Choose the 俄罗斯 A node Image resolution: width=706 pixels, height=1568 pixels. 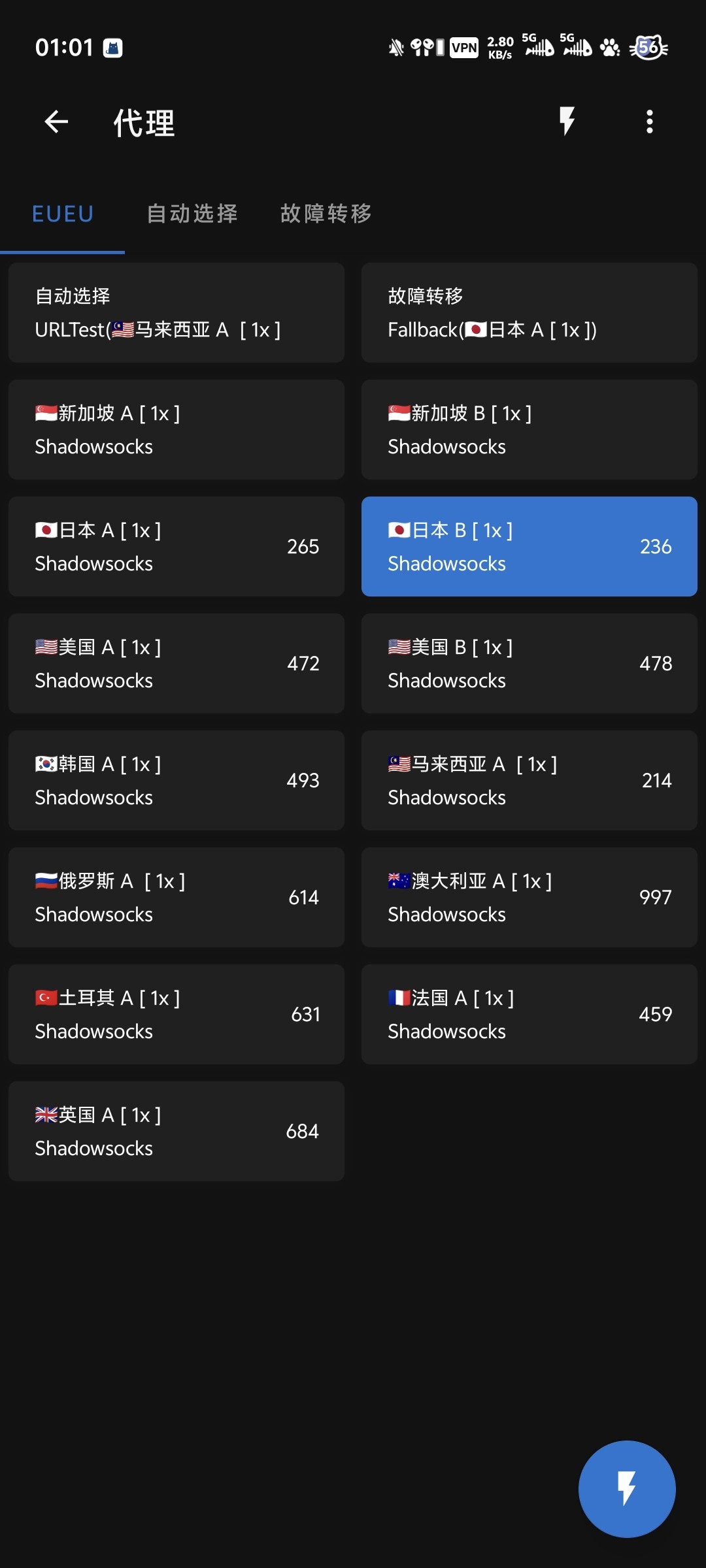(176, 897)
